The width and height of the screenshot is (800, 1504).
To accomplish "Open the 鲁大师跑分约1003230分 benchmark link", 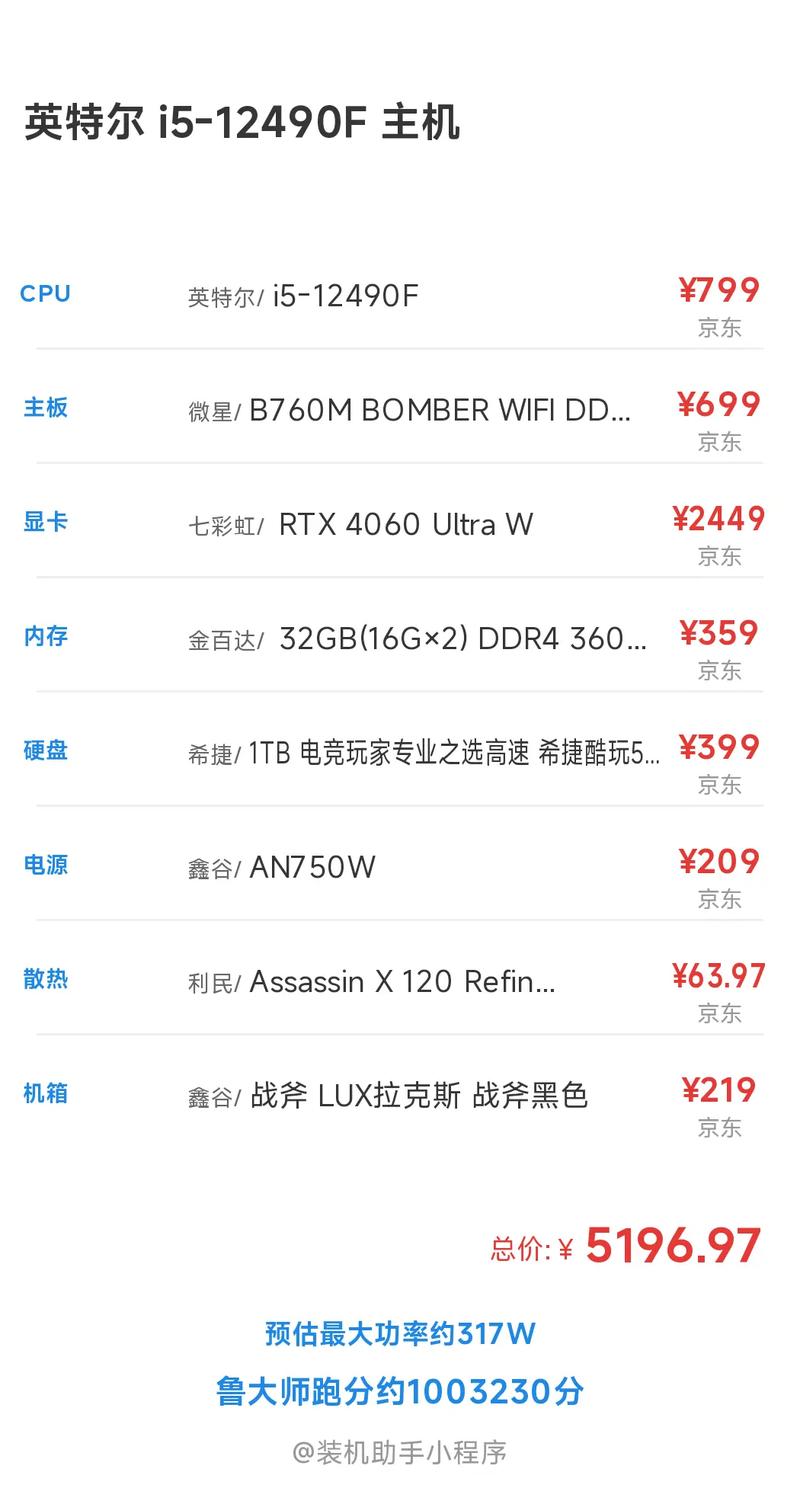I will 400,1389.
